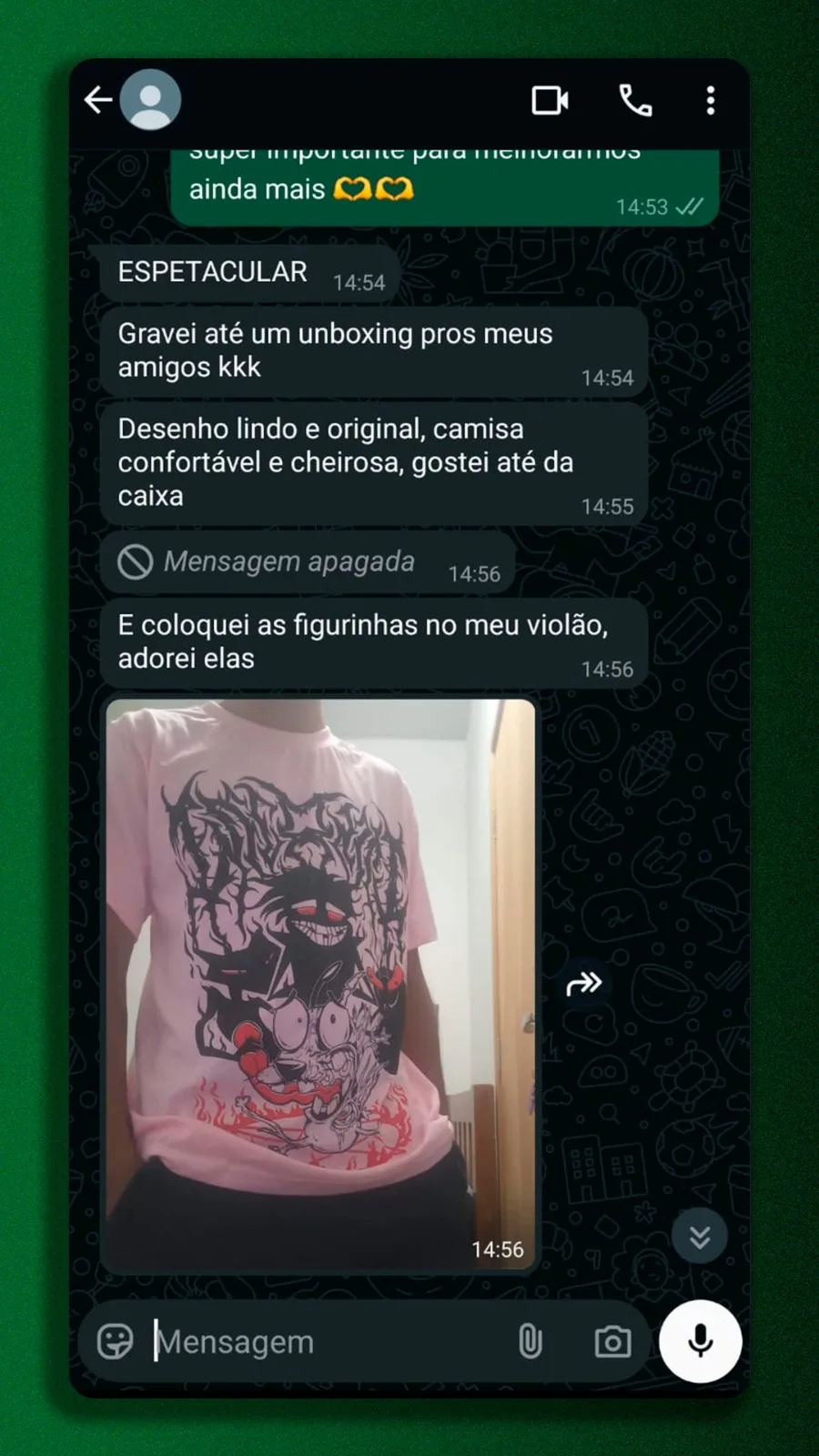Record a voice message
This screenshot has width=819, height=1456.
point(700,1341)
